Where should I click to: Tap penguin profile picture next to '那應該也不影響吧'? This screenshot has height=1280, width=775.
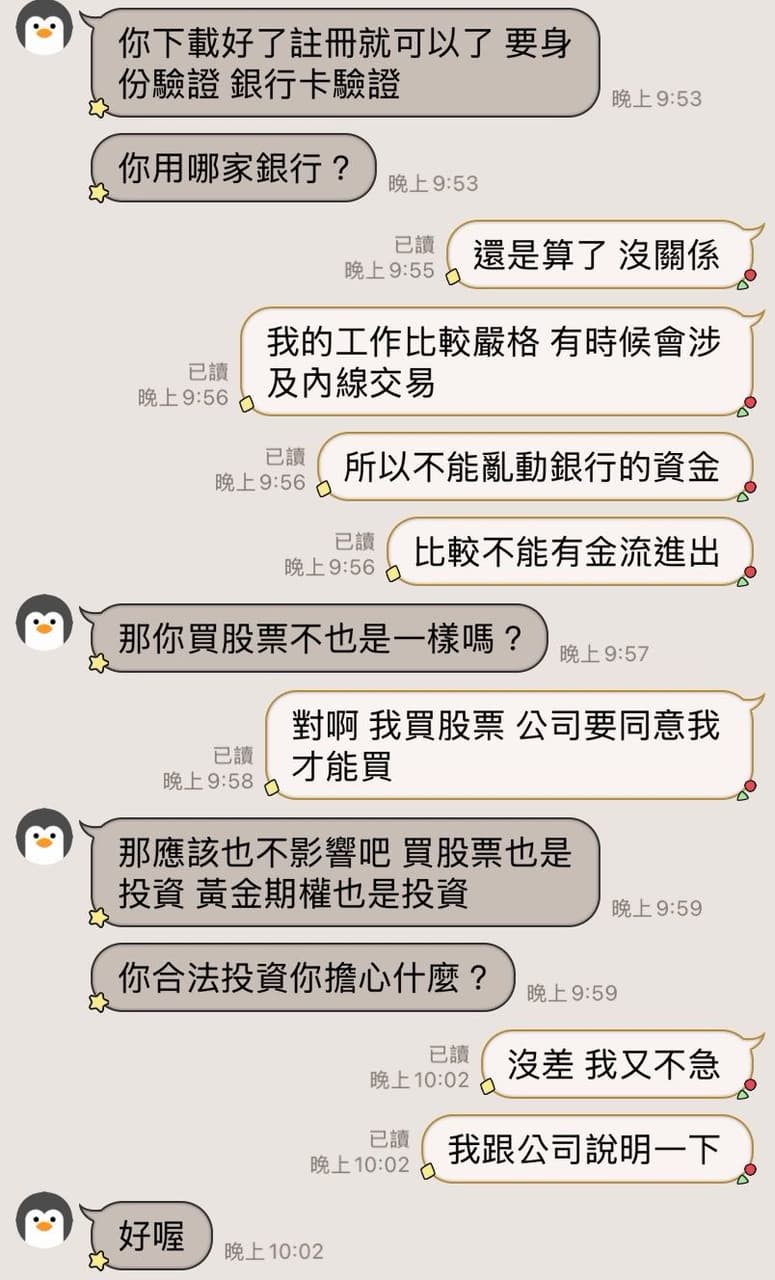coord(44,836)
